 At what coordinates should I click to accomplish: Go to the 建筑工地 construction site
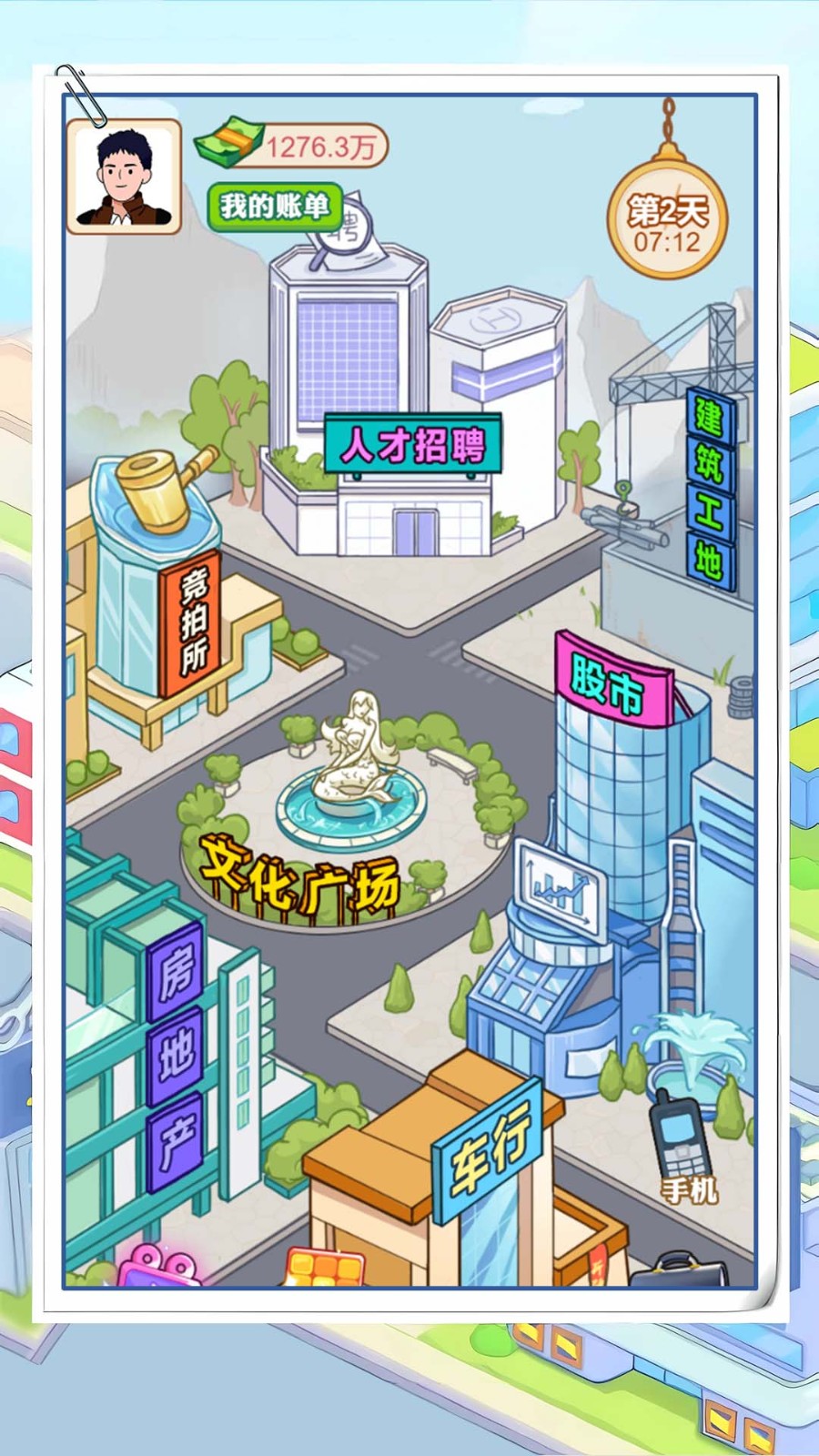710,488
